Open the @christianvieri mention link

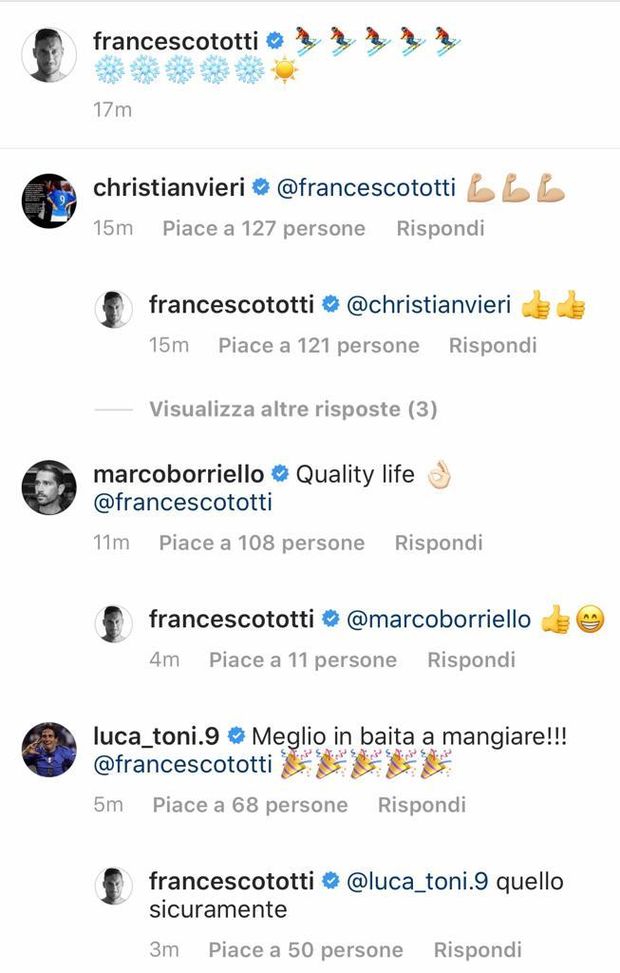[x=428, y=305]
